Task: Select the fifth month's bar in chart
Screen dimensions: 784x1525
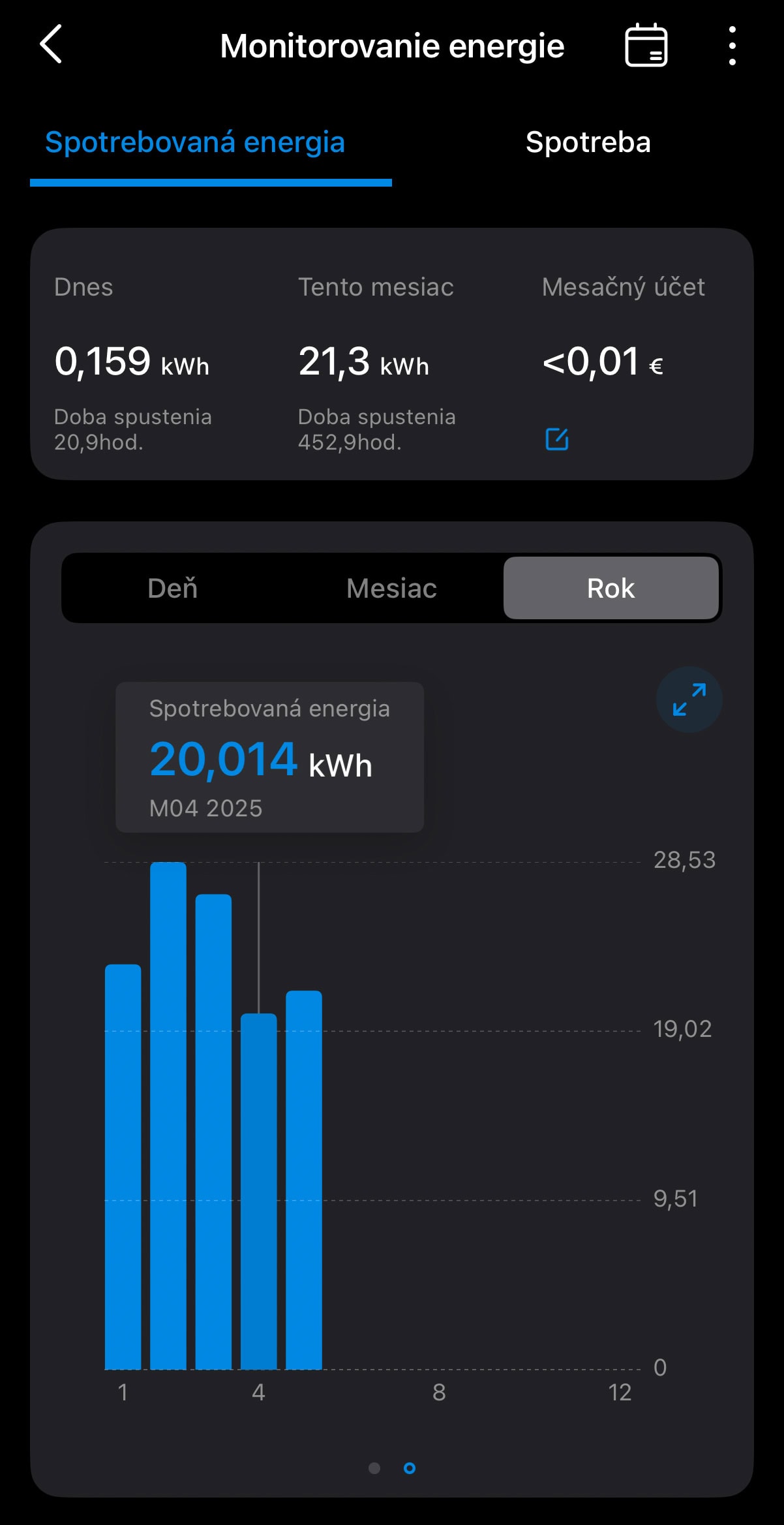Action: pyautogui.click(x=304, y=1180)
